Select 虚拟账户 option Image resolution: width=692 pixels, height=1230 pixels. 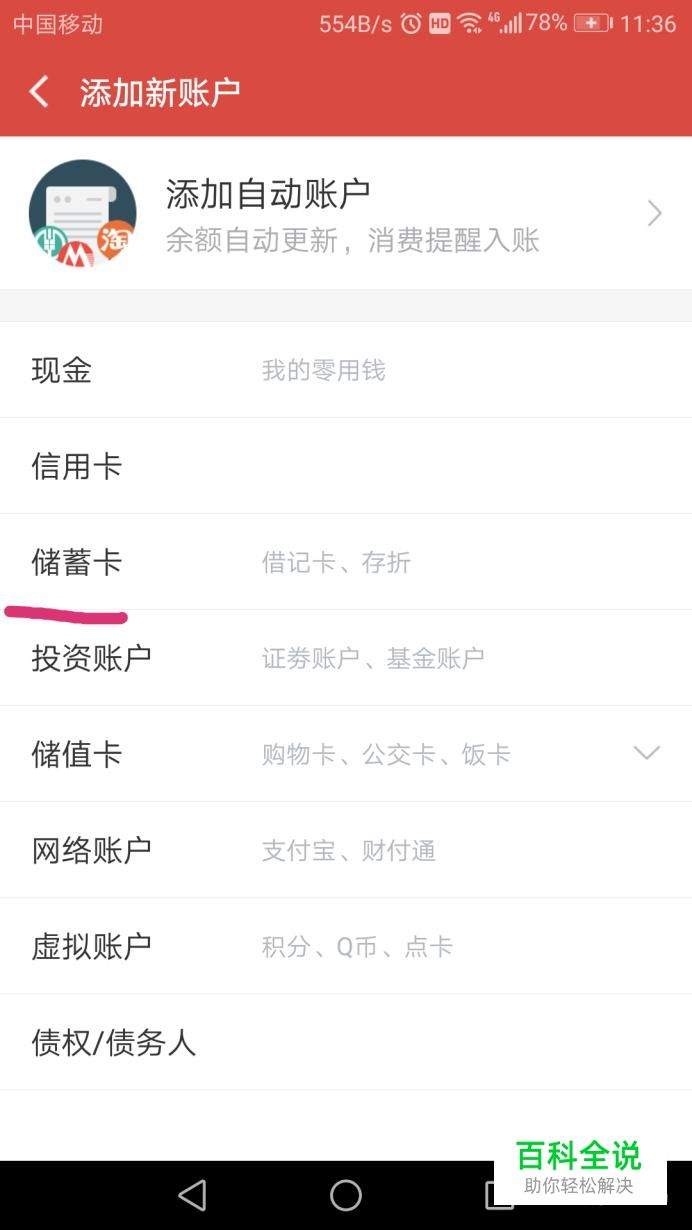click(346, 946)
